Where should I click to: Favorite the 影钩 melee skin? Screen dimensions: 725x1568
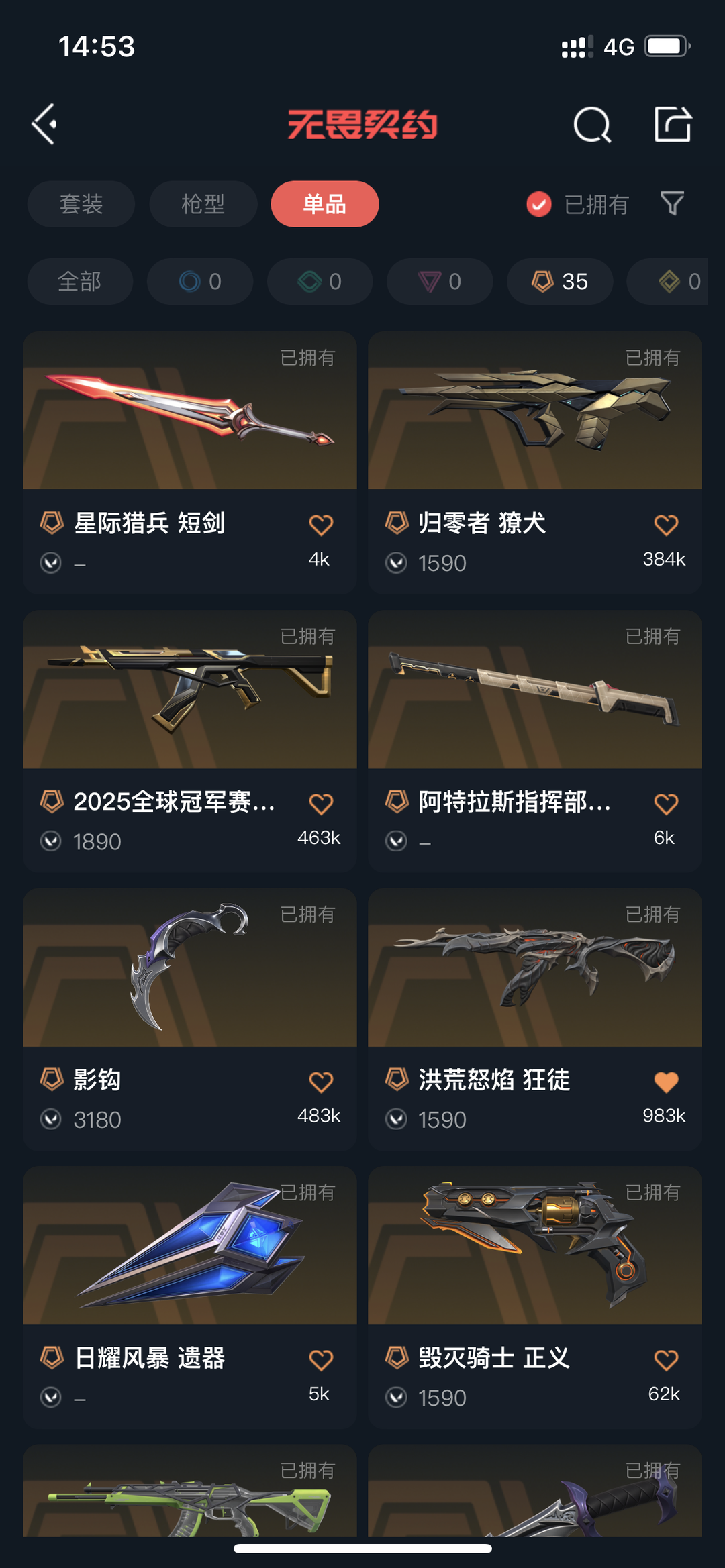[321, 1082]
